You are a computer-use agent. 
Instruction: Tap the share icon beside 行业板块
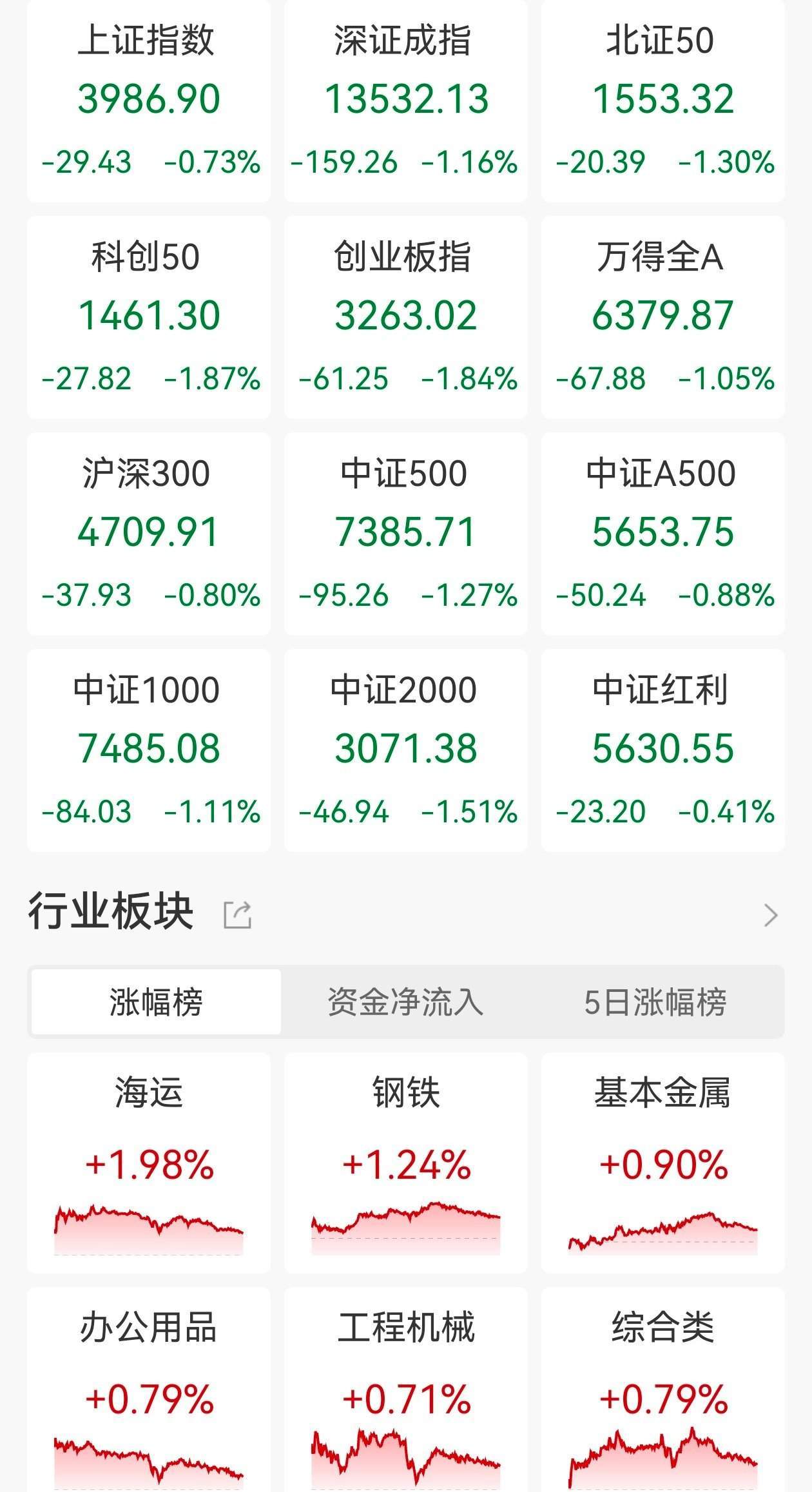tap(238, 913)
